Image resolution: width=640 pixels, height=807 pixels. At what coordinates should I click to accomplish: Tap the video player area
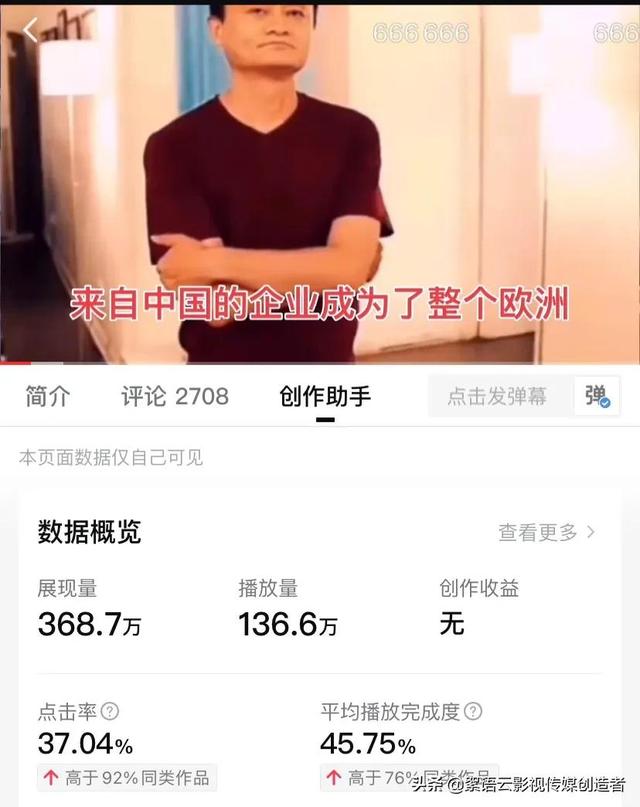(x=320, y=180)
